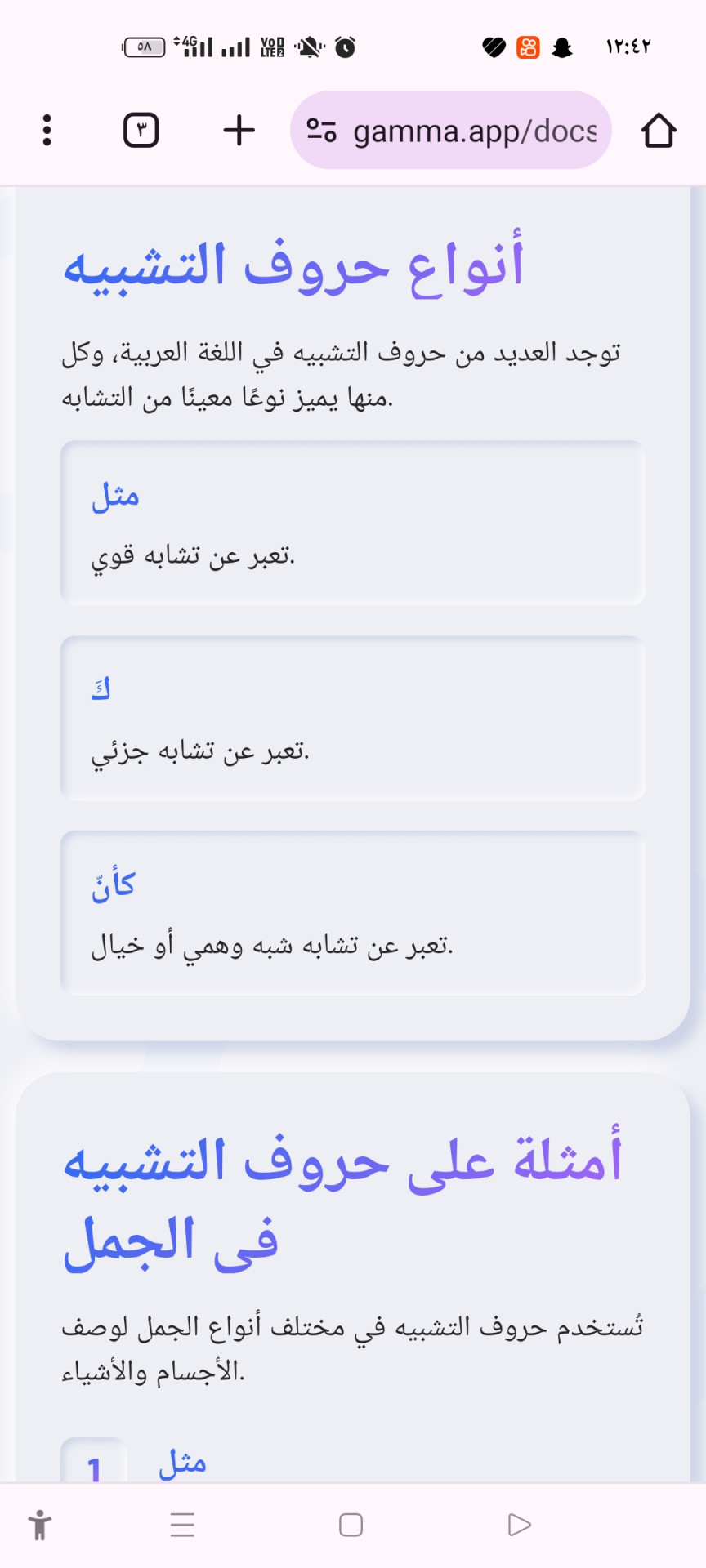Tap the gamma.app/docs address bar
This screenshot has height=1568, width=706.
[451, 130]
